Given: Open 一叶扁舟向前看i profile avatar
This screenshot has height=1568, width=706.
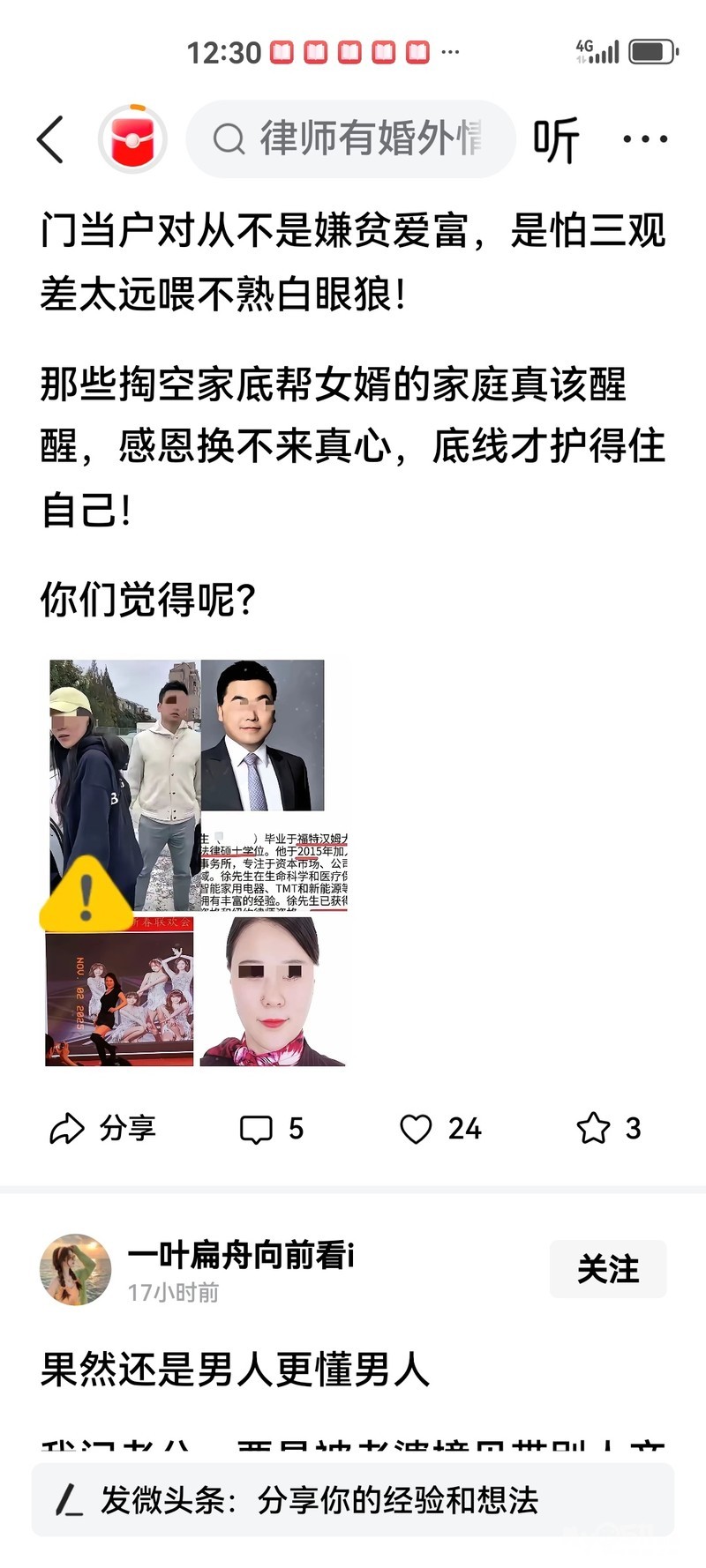Looking at the screenshot, I should (76, 1269).
